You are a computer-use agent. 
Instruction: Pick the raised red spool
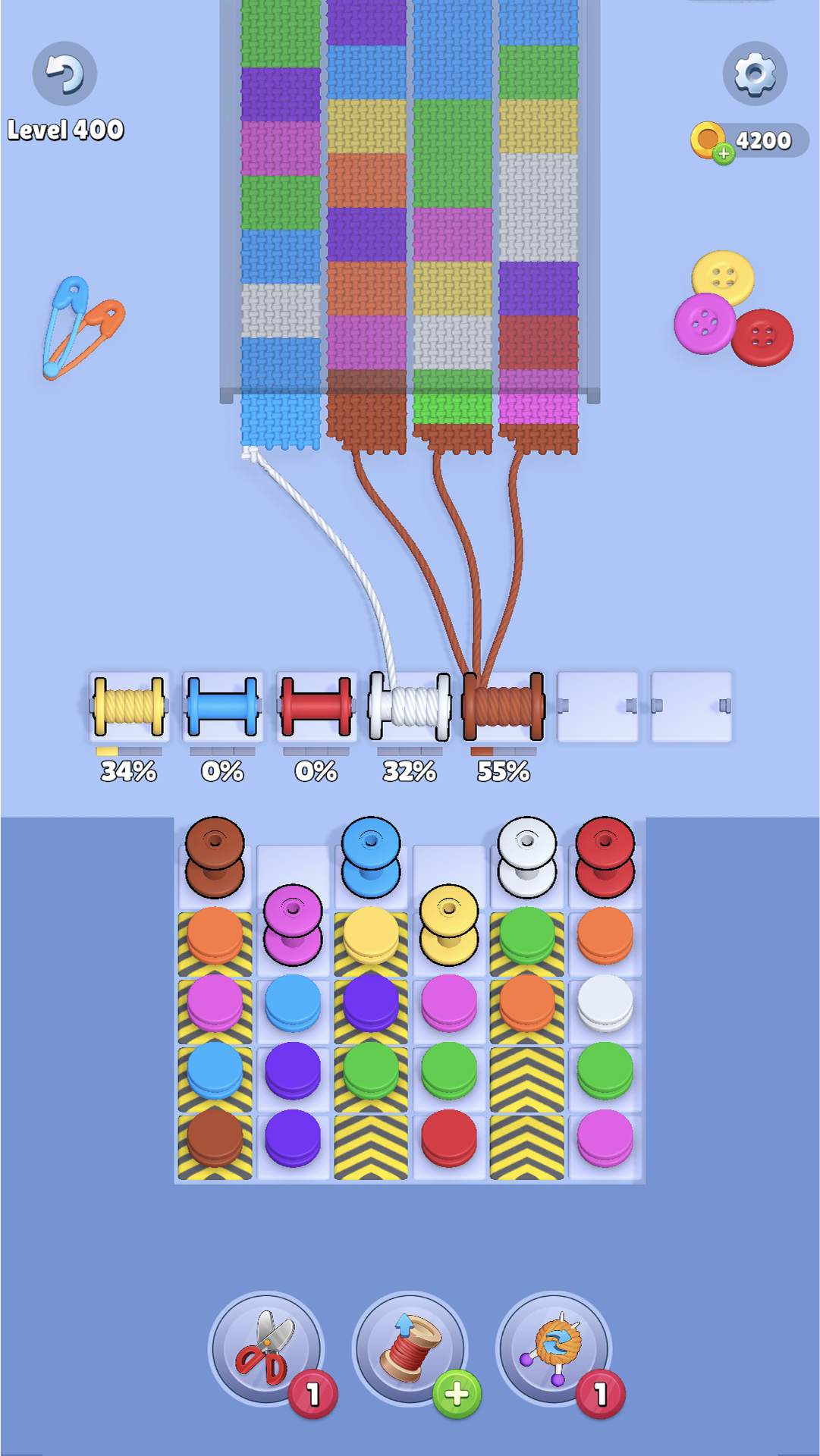[x=605, y=857]
